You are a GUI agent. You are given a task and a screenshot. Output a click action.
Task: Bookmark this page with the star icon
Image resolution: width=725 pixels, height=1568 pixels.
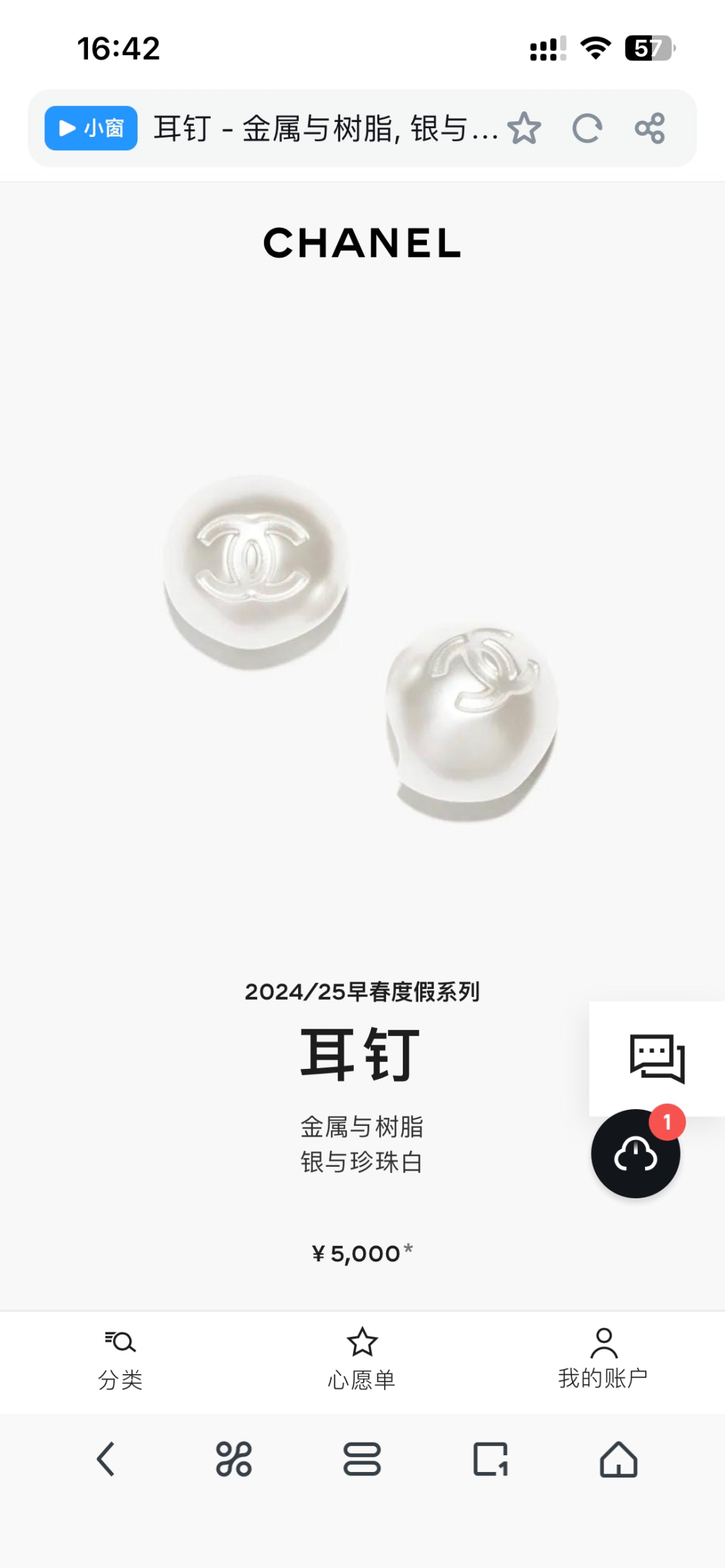pyautogui.click(x=524, y=128)
